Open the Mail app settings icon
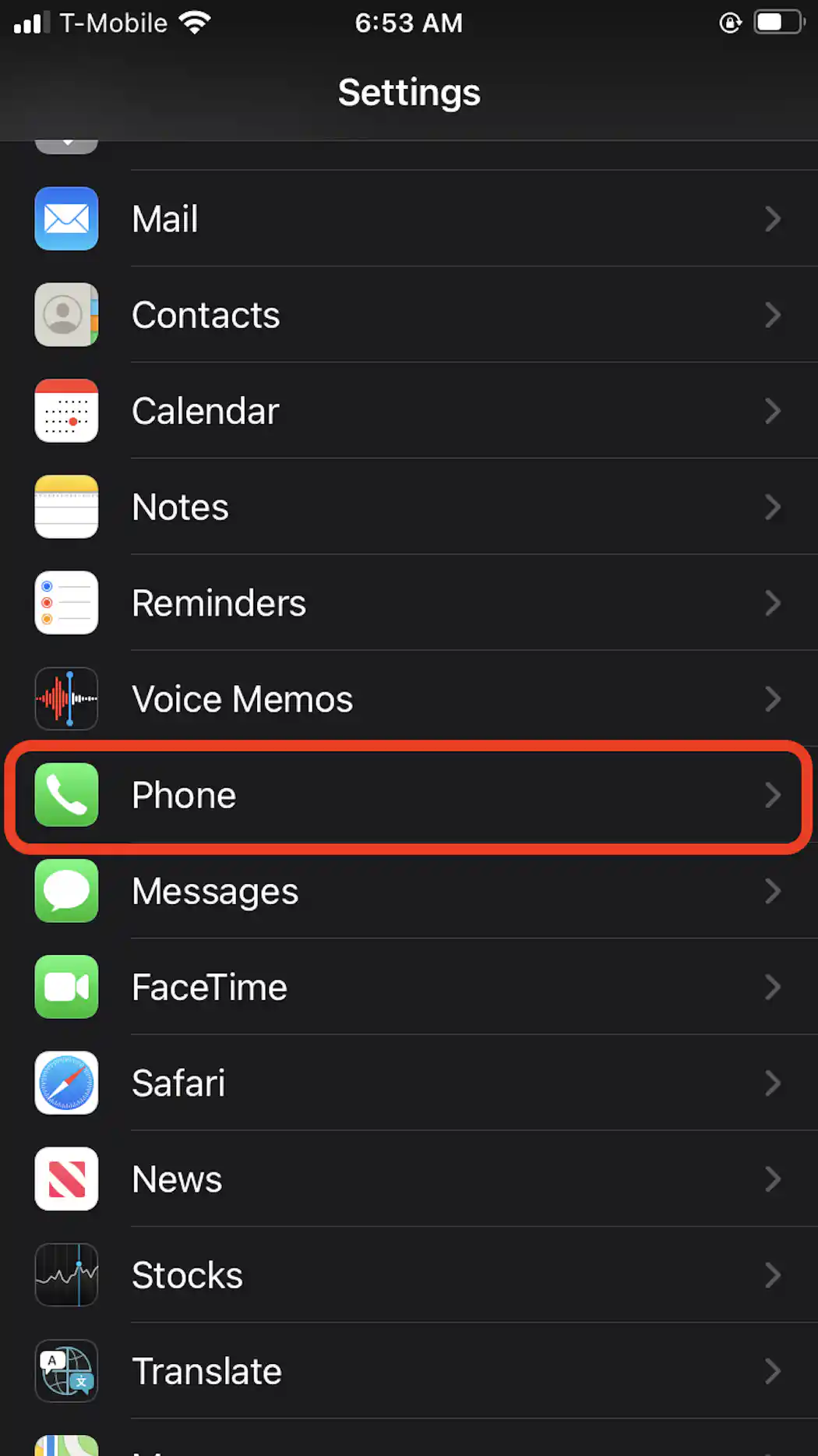The height and width of the screenshot is (1456, 818). tap(66, 219)
